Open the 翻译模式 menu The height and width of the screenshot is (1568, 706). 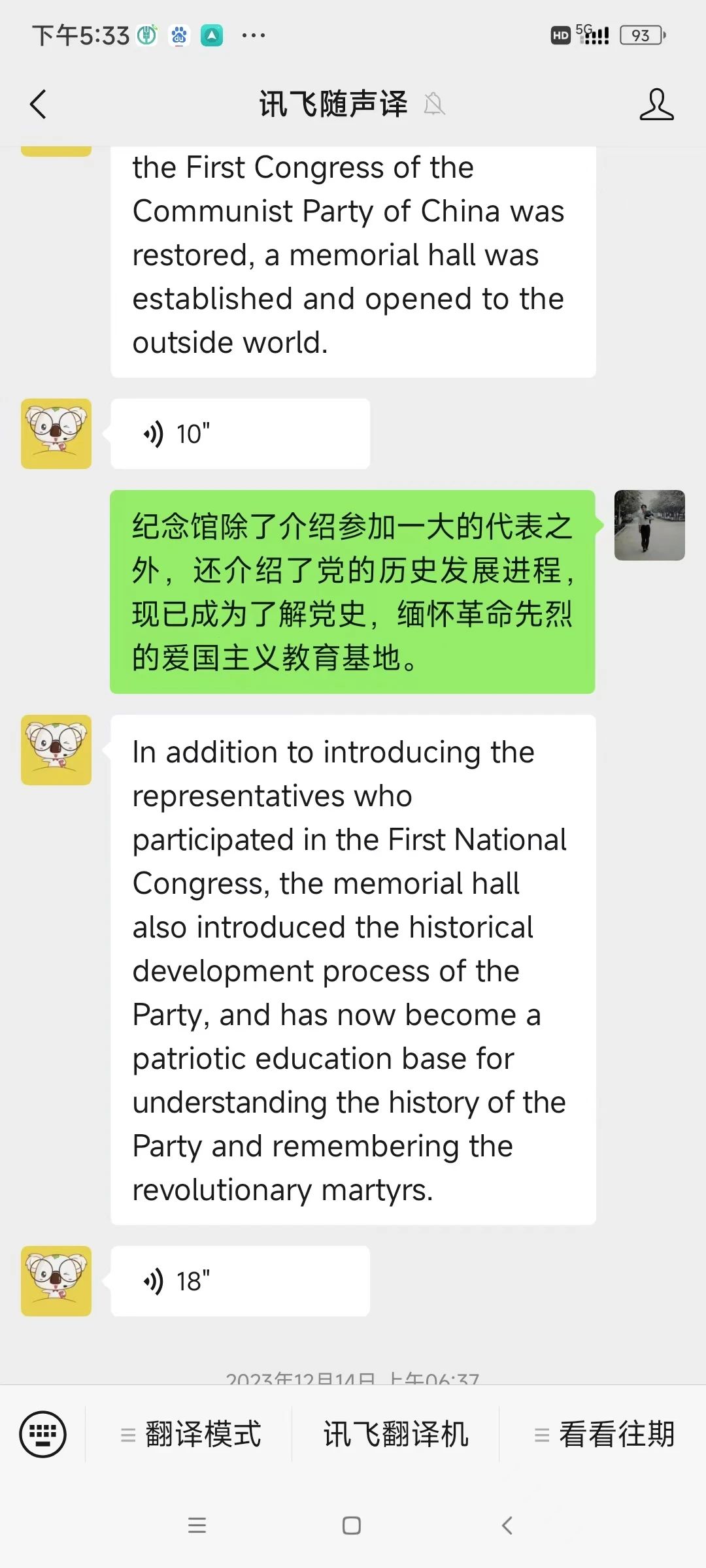click(191, 1435)
